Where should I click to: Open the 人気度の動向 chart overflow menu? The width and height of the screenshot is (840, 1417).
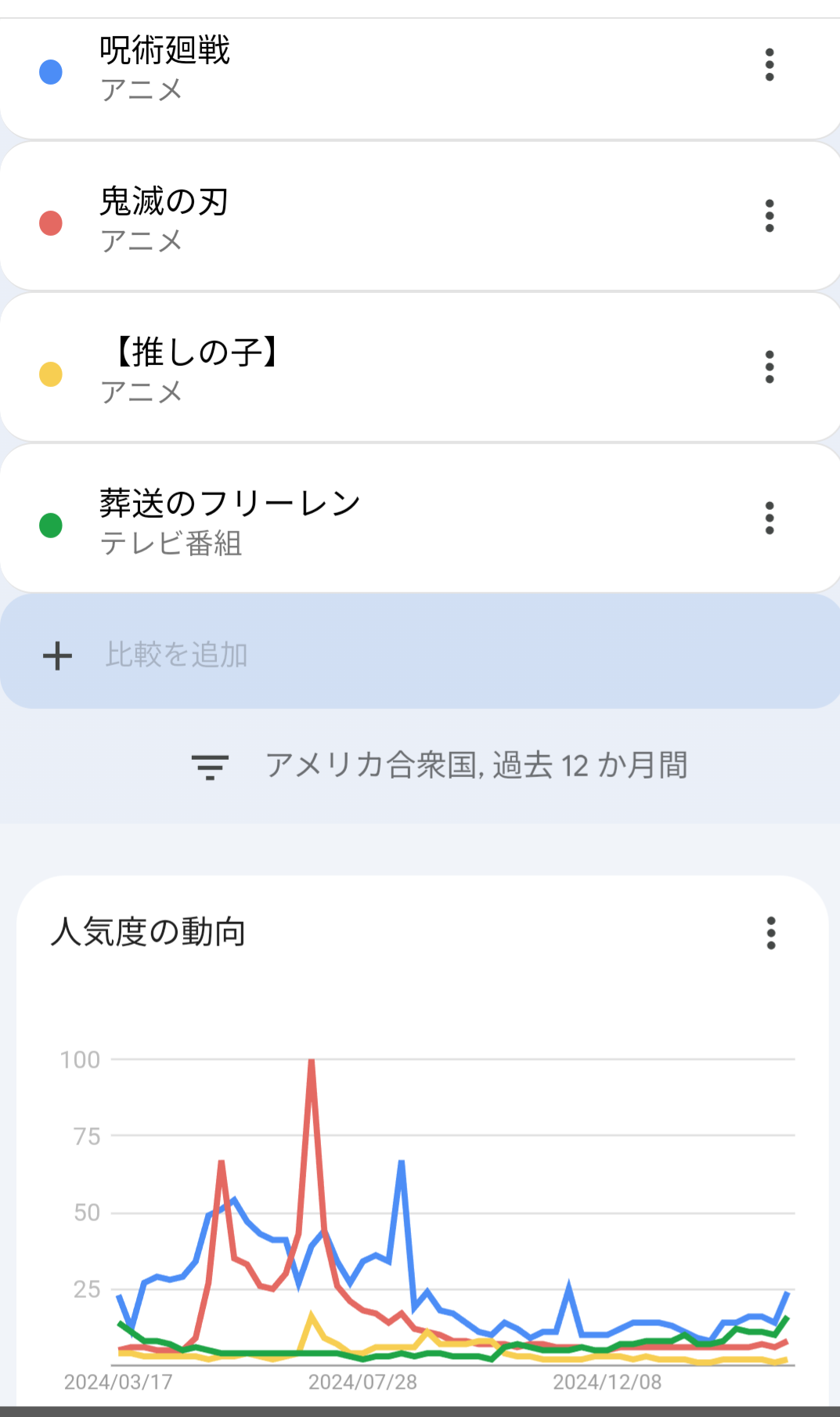(x=771, y=934)
